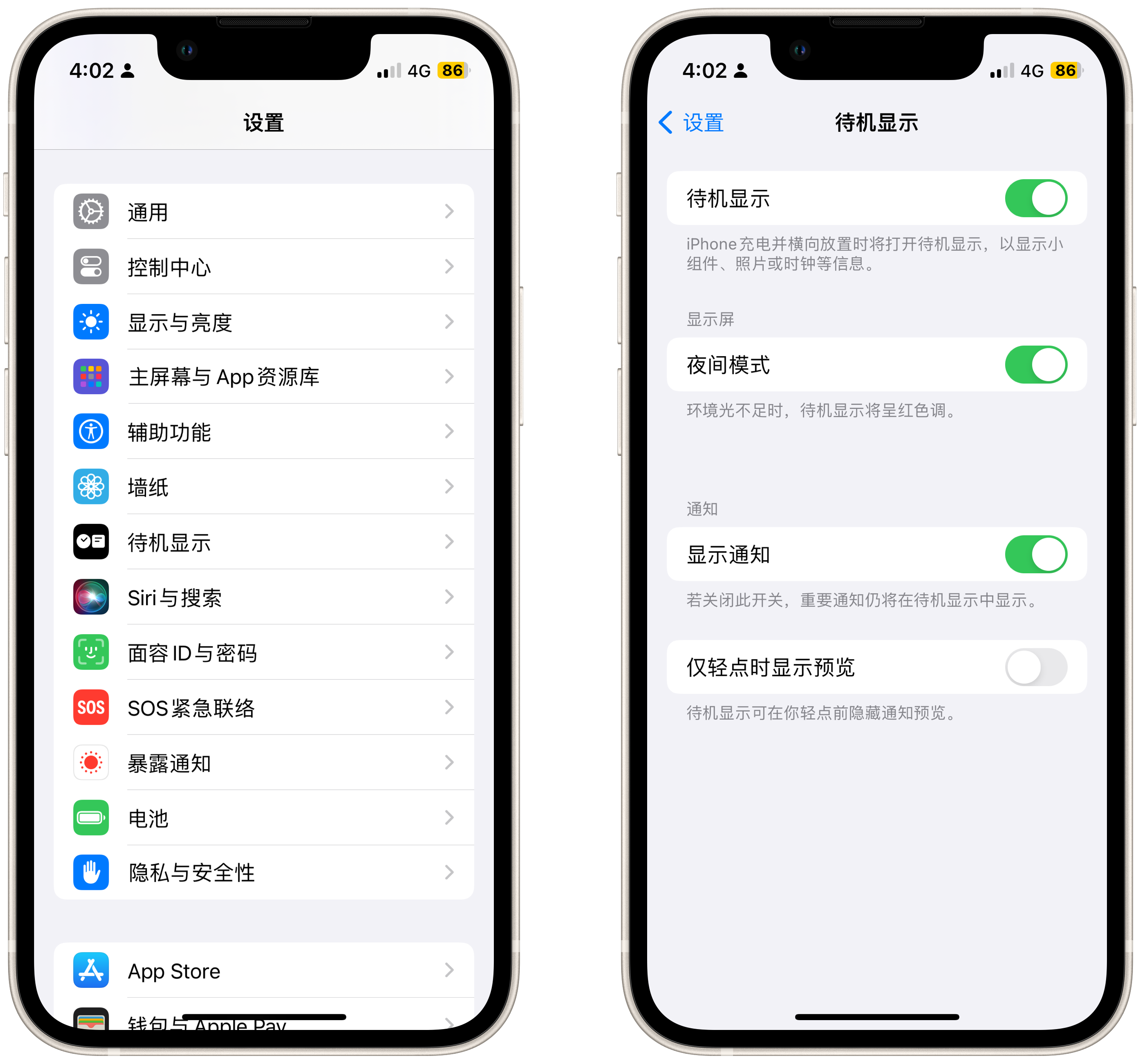This screenshot has height=1064, width=1141.
Task: Disable the 夜间模式 toggle
Action: pyautogui.click(x=1035, y=365)
